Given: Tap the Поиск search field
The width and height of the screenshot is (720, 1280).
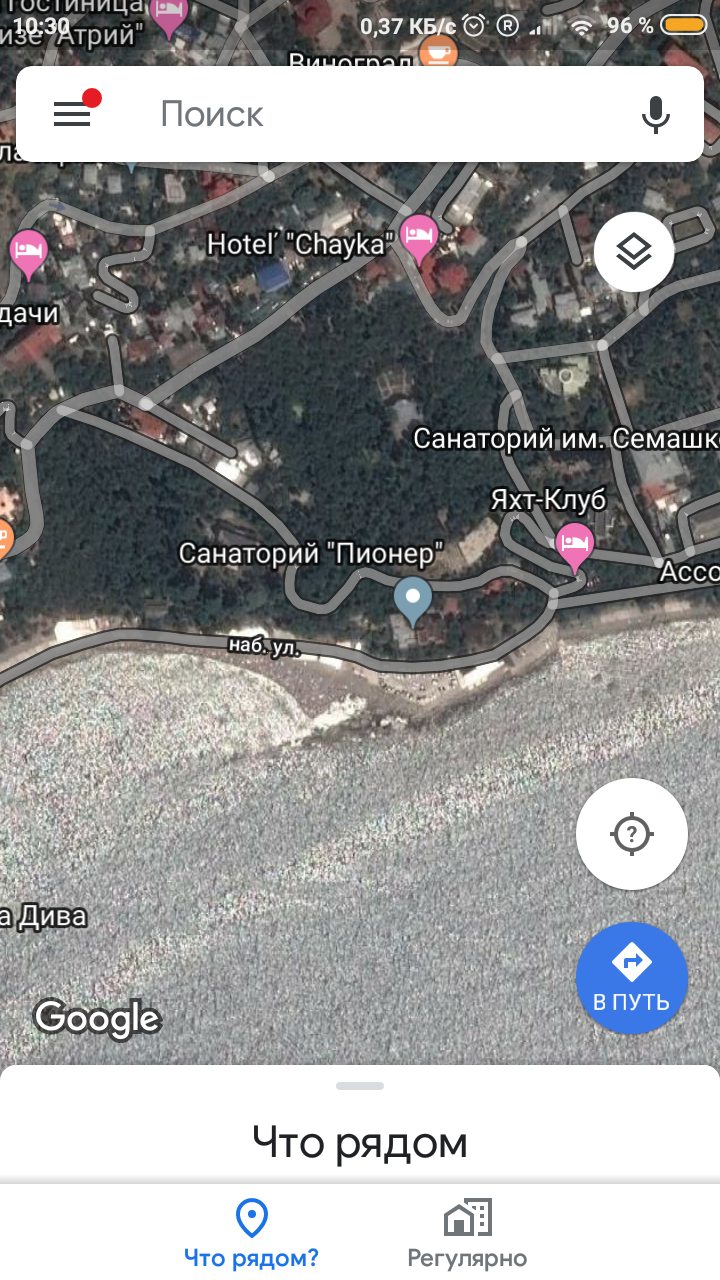Looking at the screenshot, I should pos(380,114).
